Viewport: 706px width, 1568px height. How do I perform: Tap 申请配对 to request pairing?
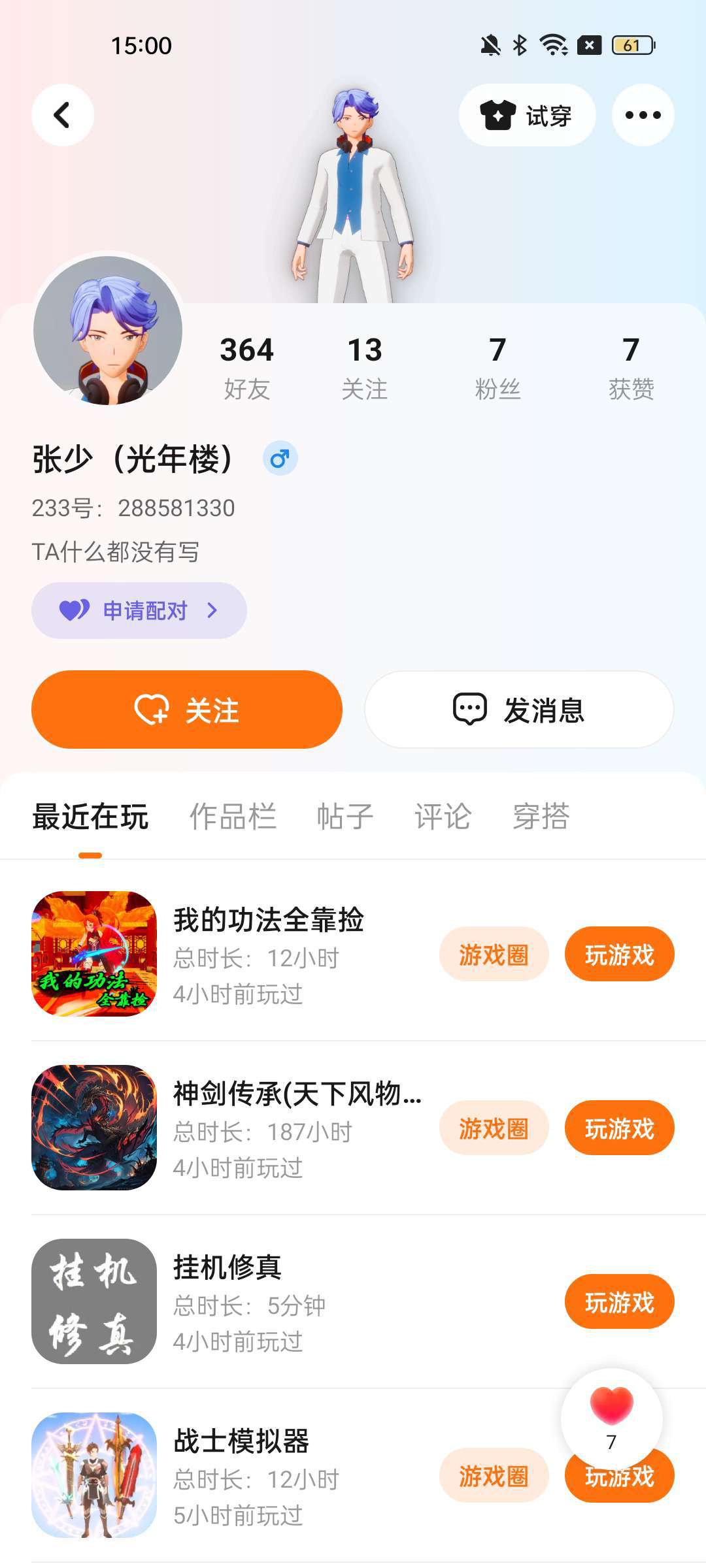(x=139, y=610)
